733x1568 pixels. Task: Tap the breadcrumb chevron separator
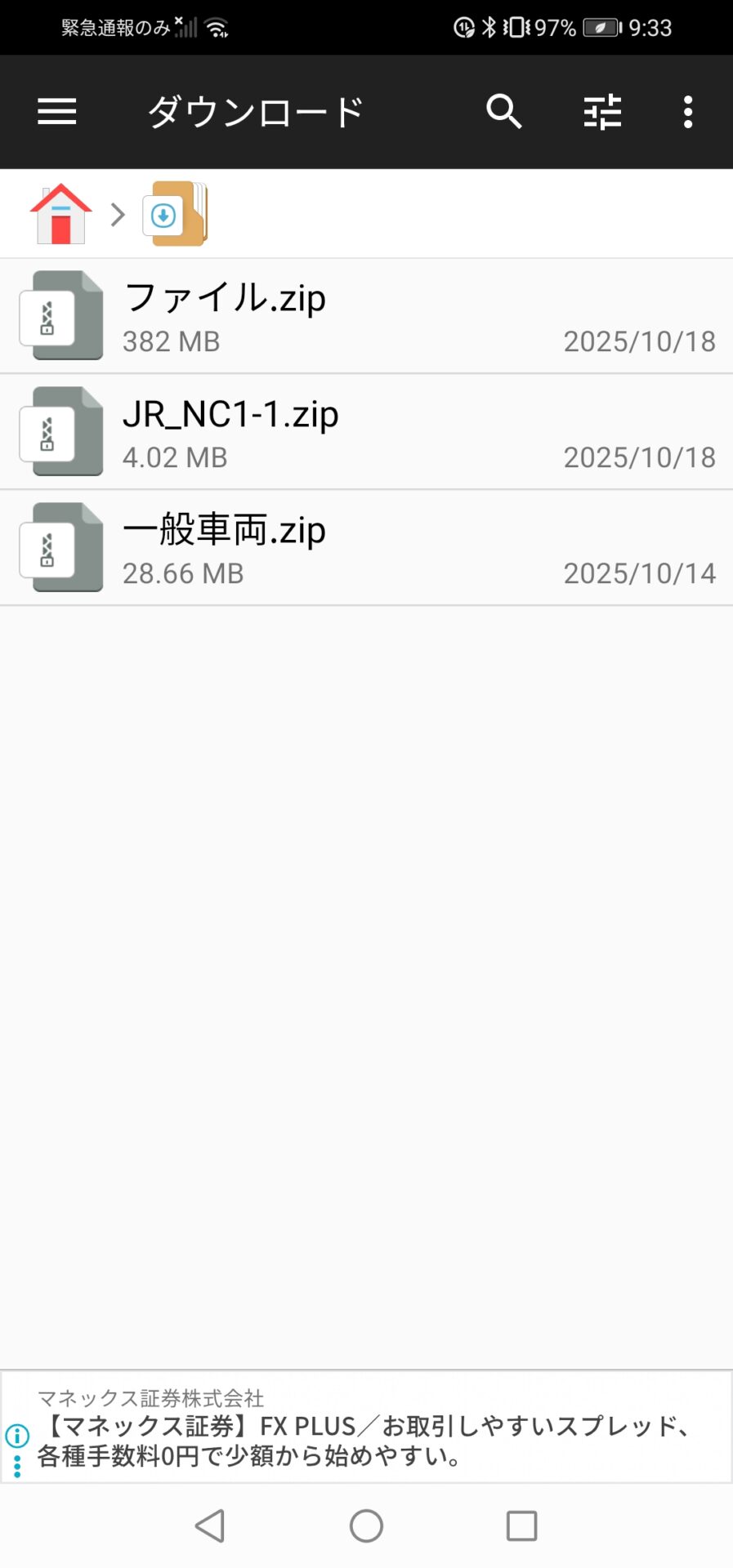click(x=115, y=214)
